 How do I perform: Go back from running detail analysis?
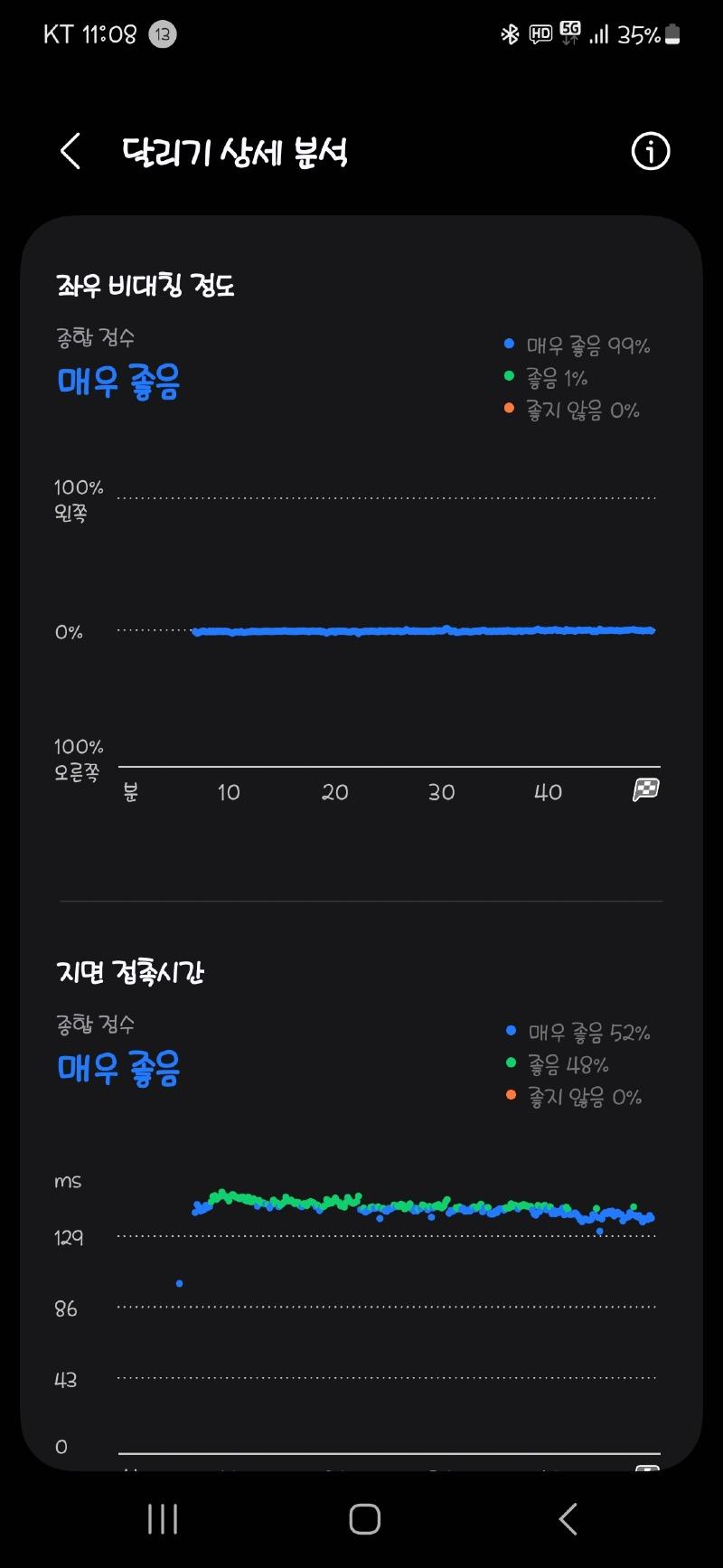tap(70, 151)
